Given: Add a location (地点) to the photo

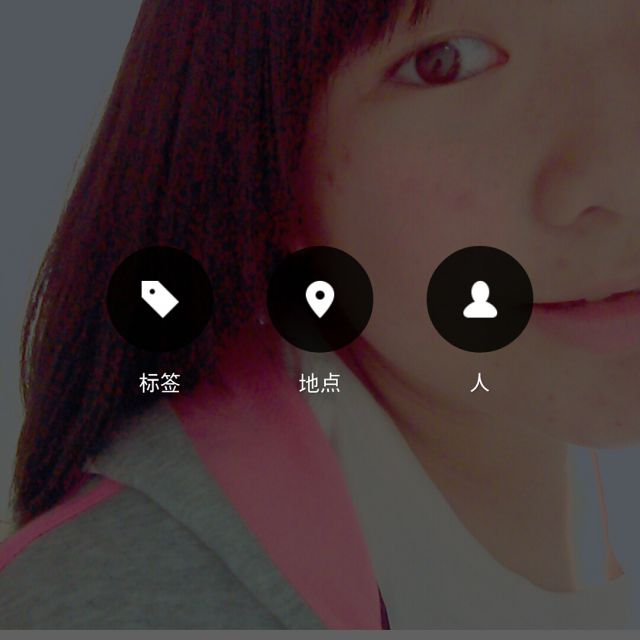Looking at the screenshot, I should tap(320, 299).
